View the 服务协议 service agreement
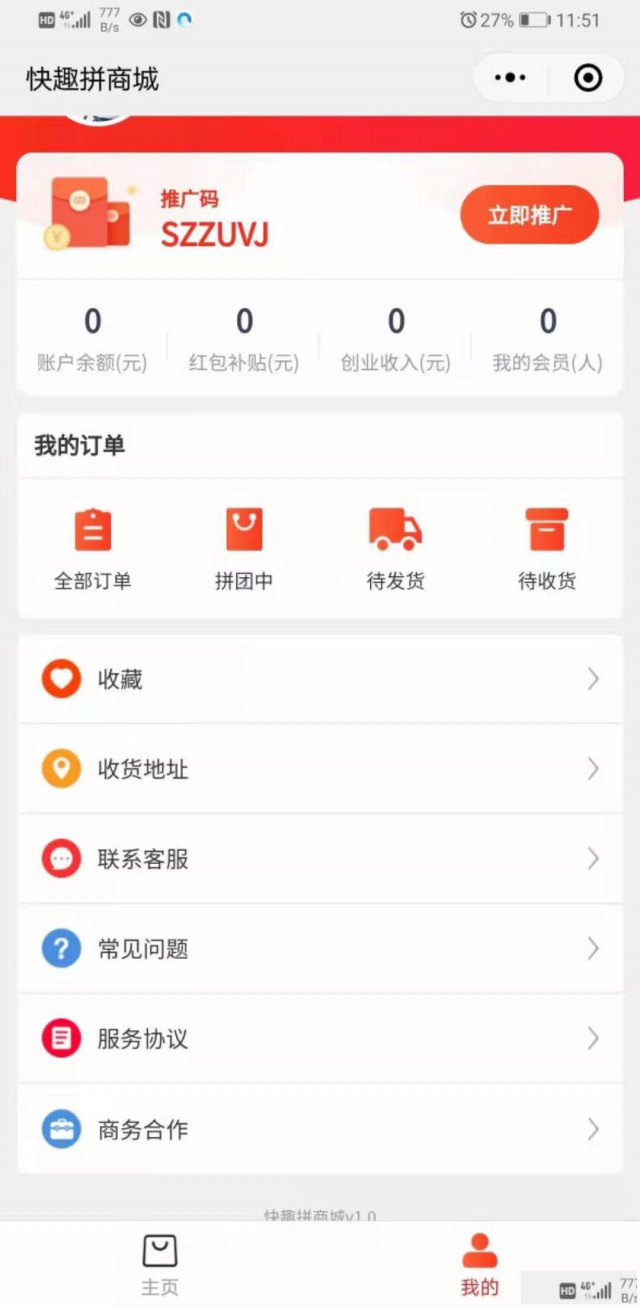640x1307 pixels. pyautogui.click(x=320, y=1039)
